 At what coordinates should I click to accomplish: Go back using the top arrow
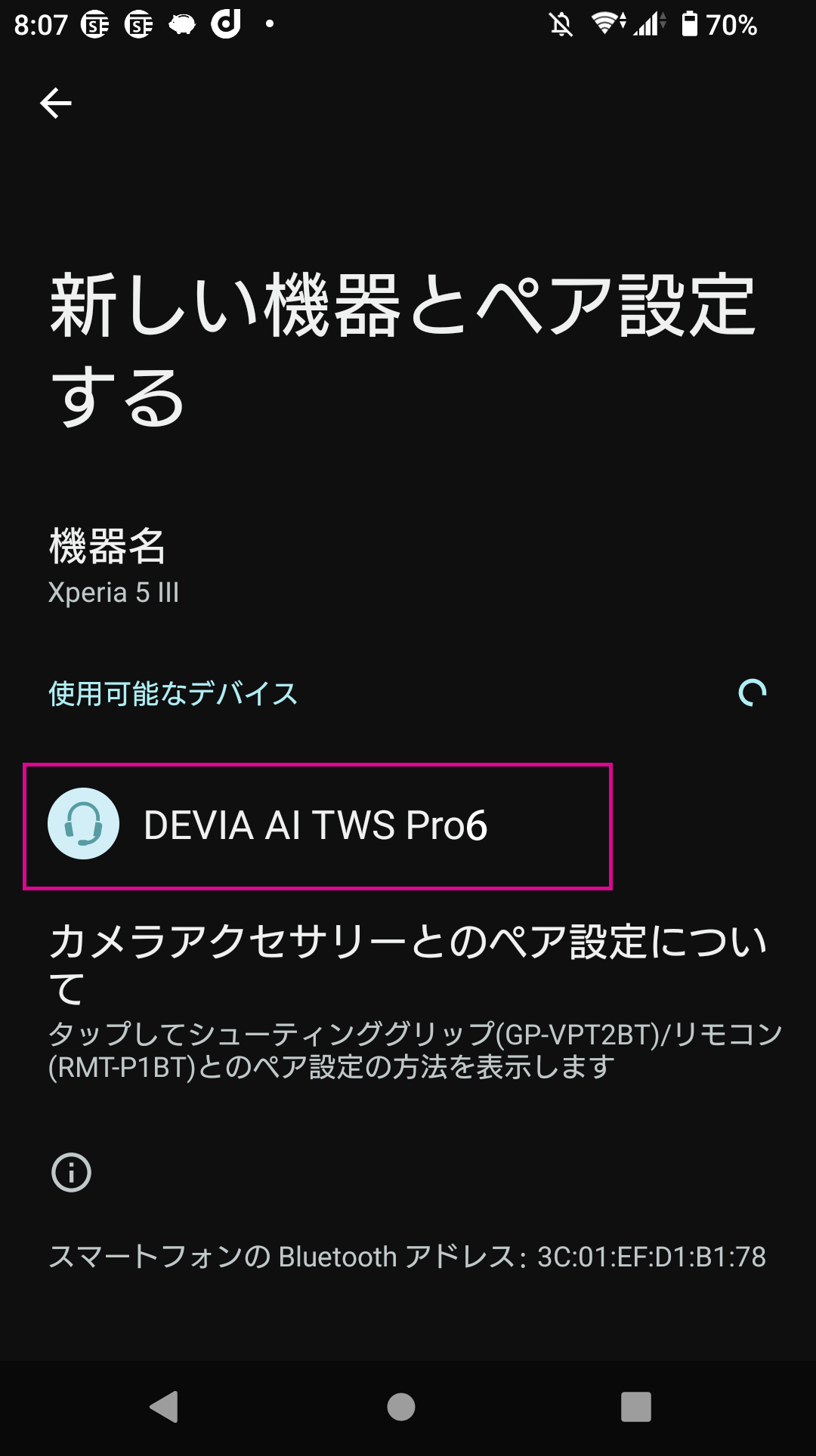point(56,103)
